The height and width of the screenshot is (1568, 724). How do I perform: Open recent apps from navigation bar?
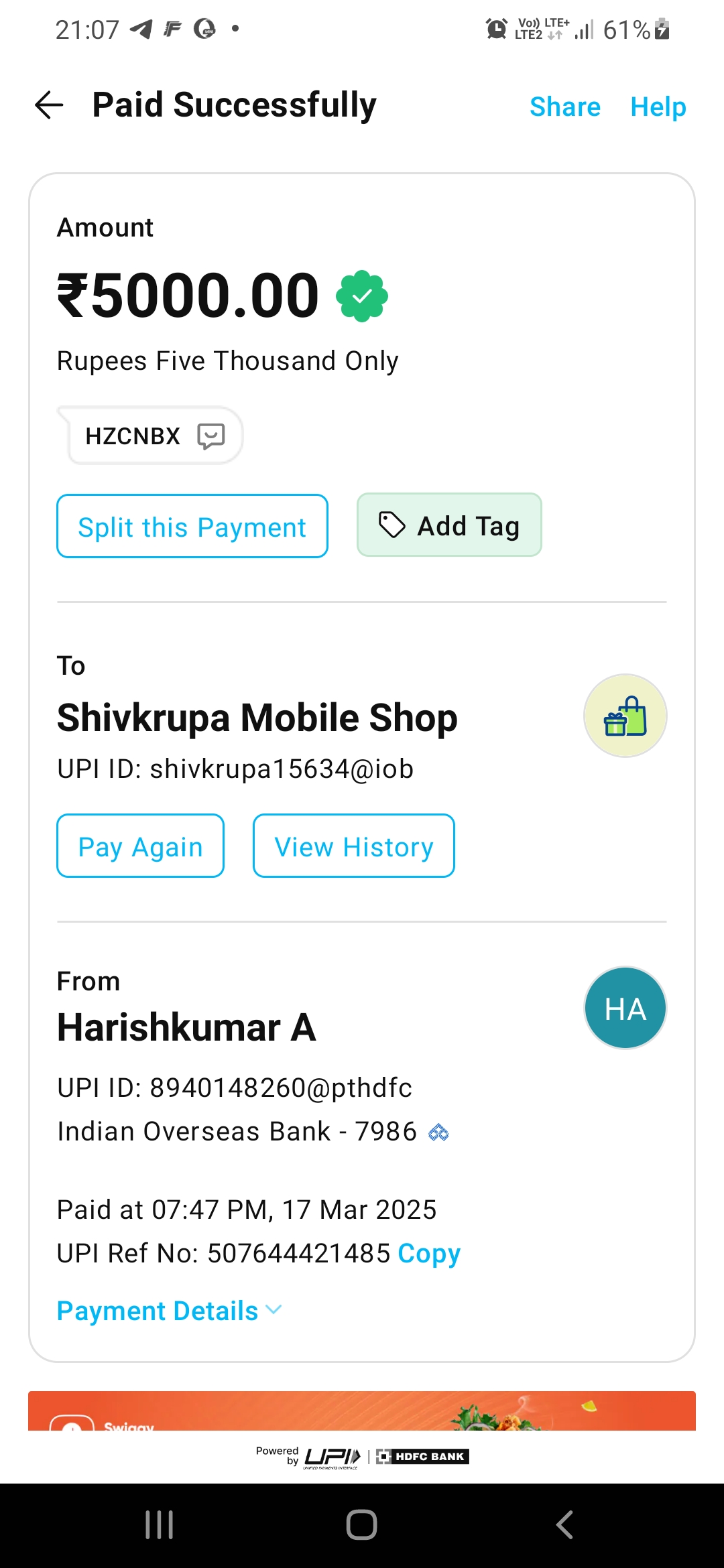click(x=160, y=1525)
